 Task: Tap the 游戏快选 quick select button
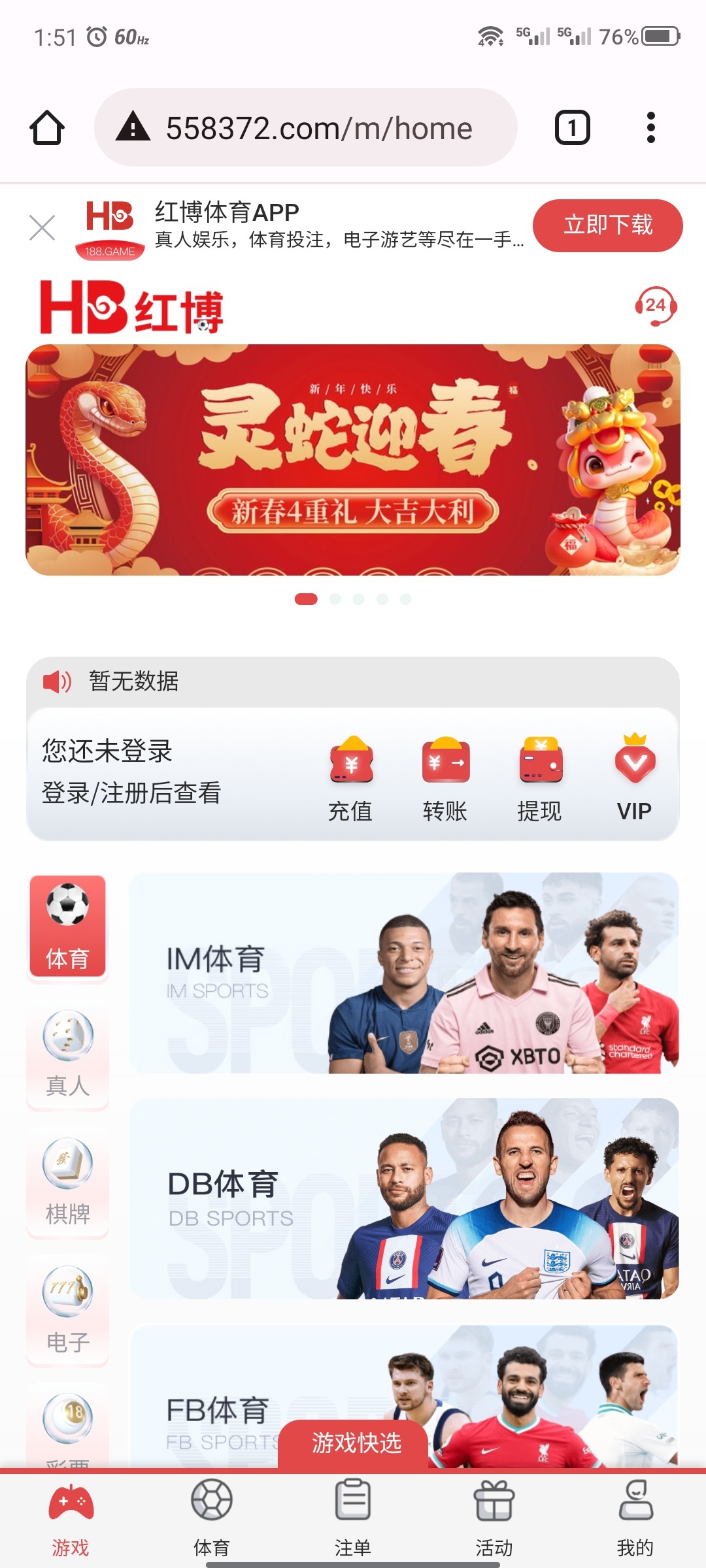[356, 1443]
